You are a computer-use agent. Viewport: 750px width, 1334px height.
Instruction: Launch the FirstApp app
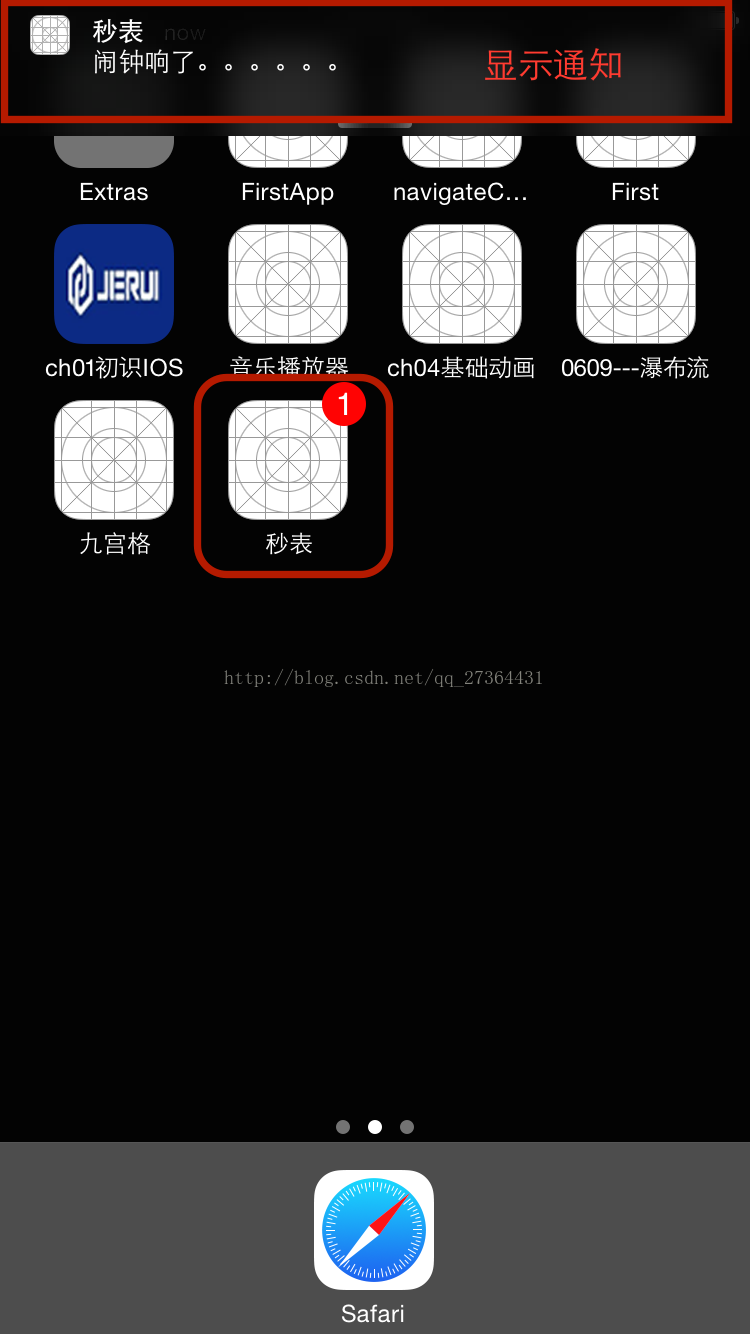(288, 152)
